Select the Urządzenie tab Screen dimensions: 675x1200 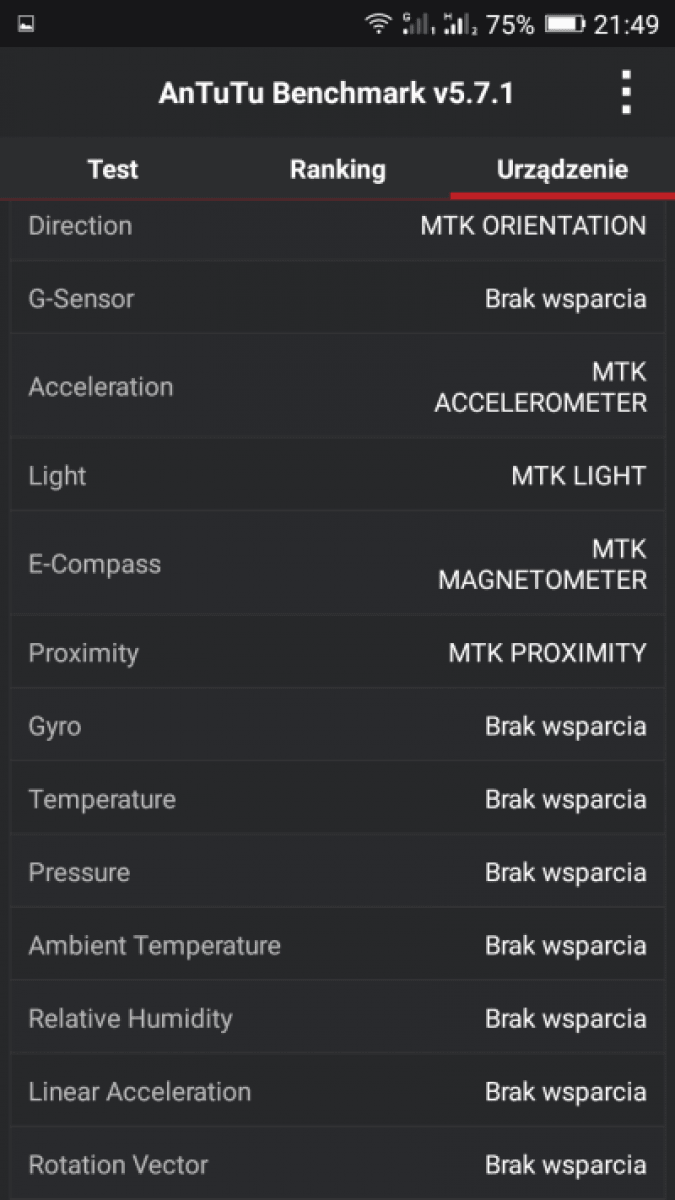pyautogui.click(x=562, y=169)
